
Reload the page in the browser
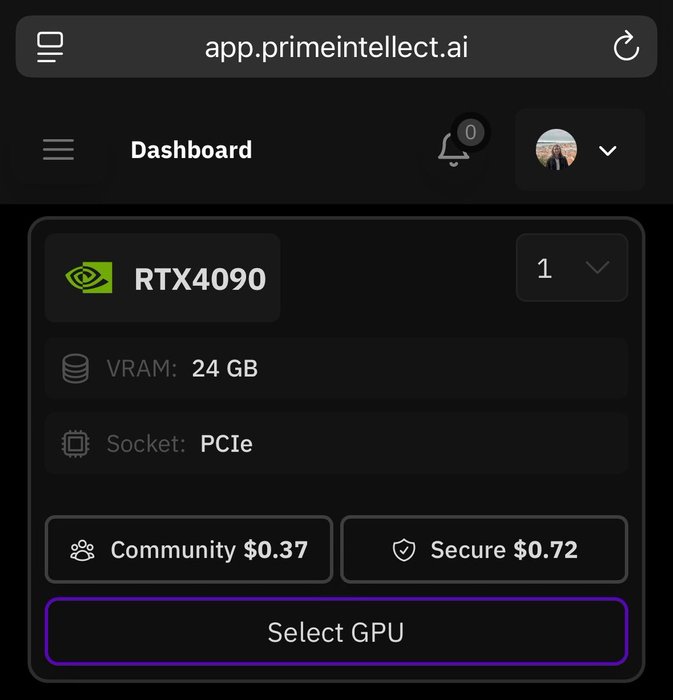626,46
